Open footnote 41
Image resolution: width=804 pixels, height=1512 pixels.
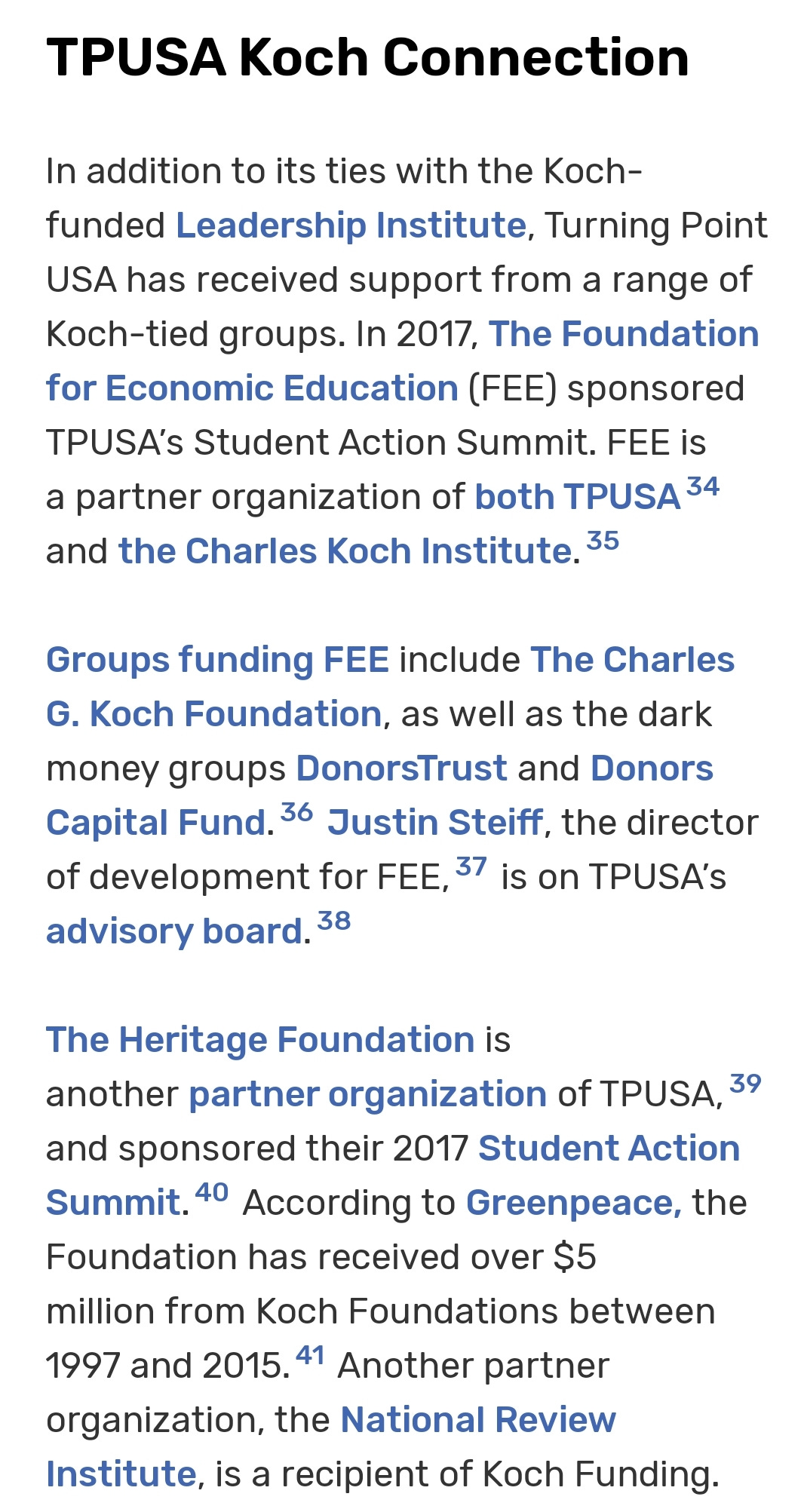pos(310,1356)
